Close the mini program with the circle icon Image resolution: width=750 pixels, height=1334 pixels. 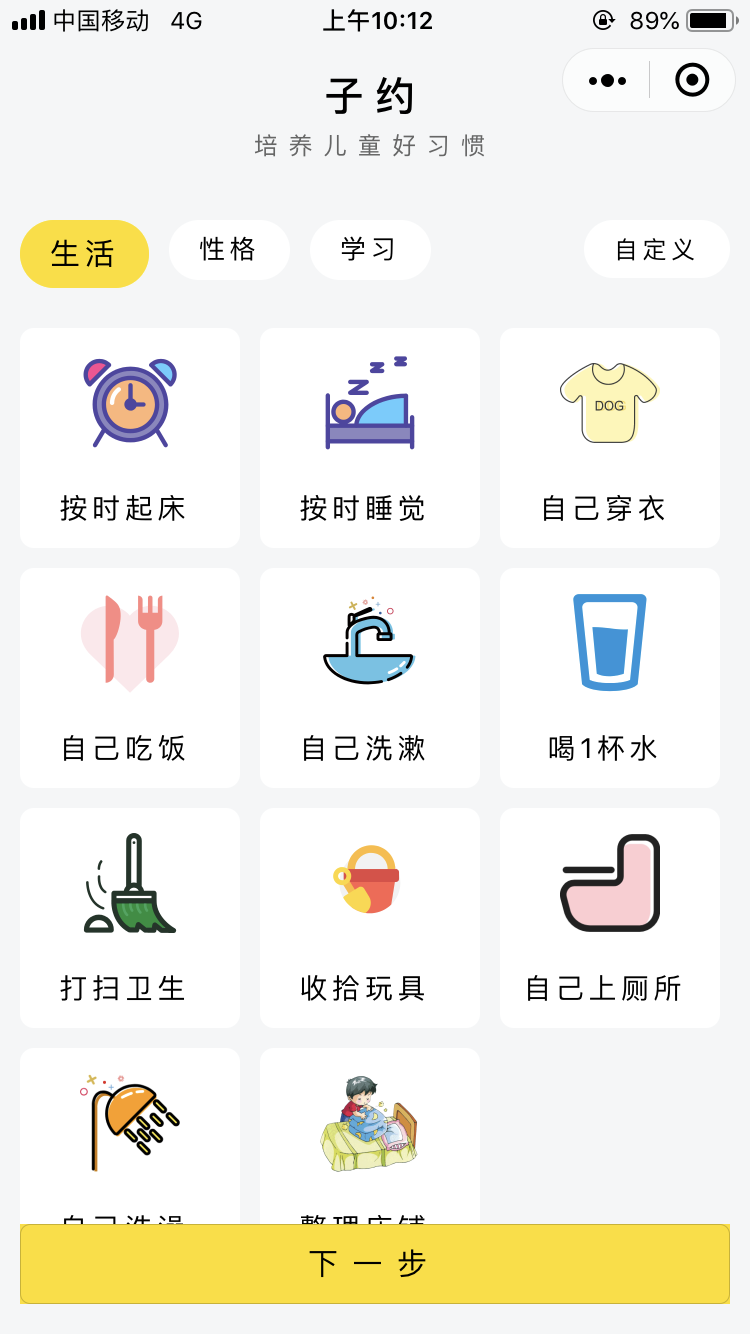692,80
